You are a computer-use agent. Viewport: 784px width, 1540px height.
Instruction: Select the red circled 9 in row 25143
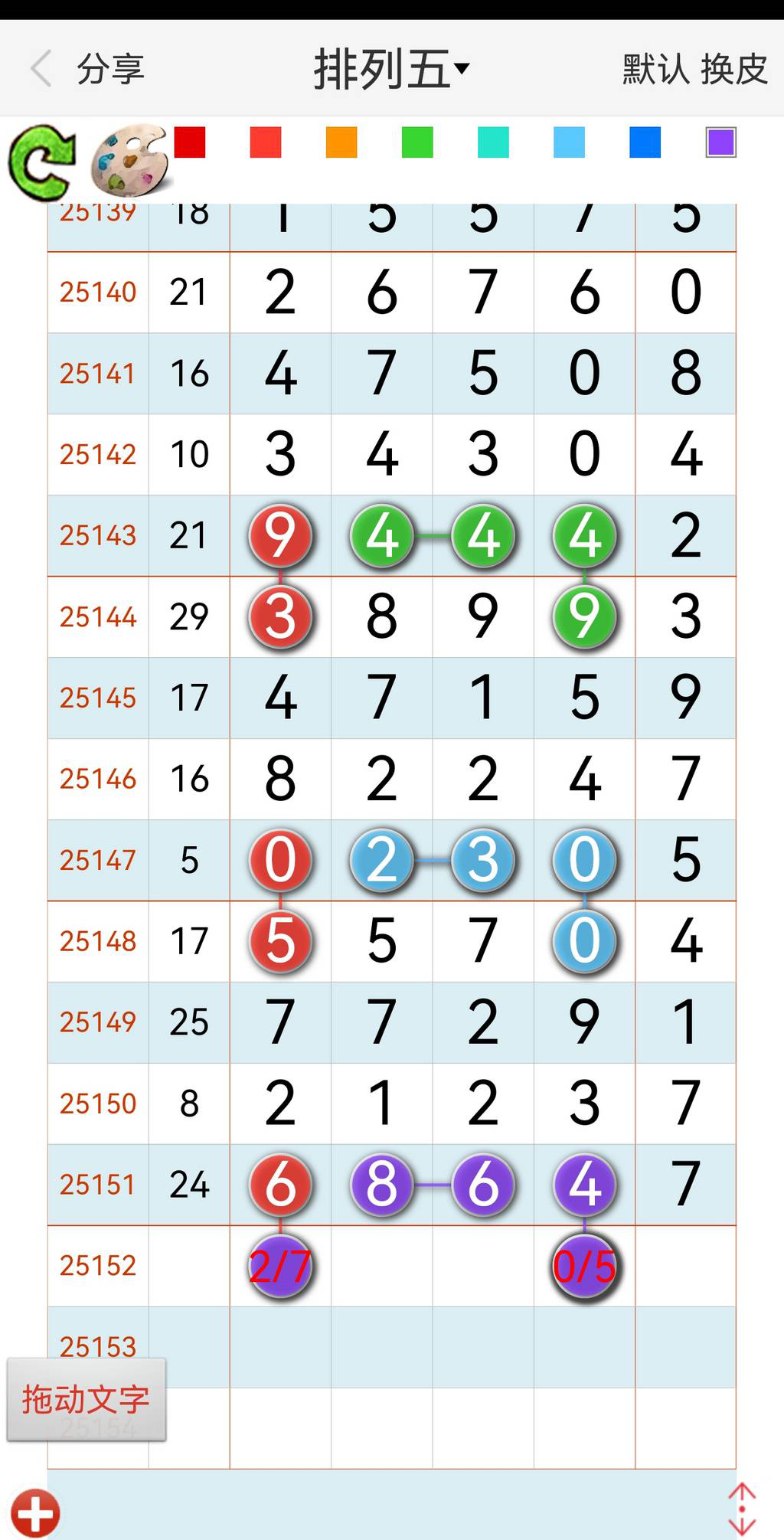click(280, 537)
